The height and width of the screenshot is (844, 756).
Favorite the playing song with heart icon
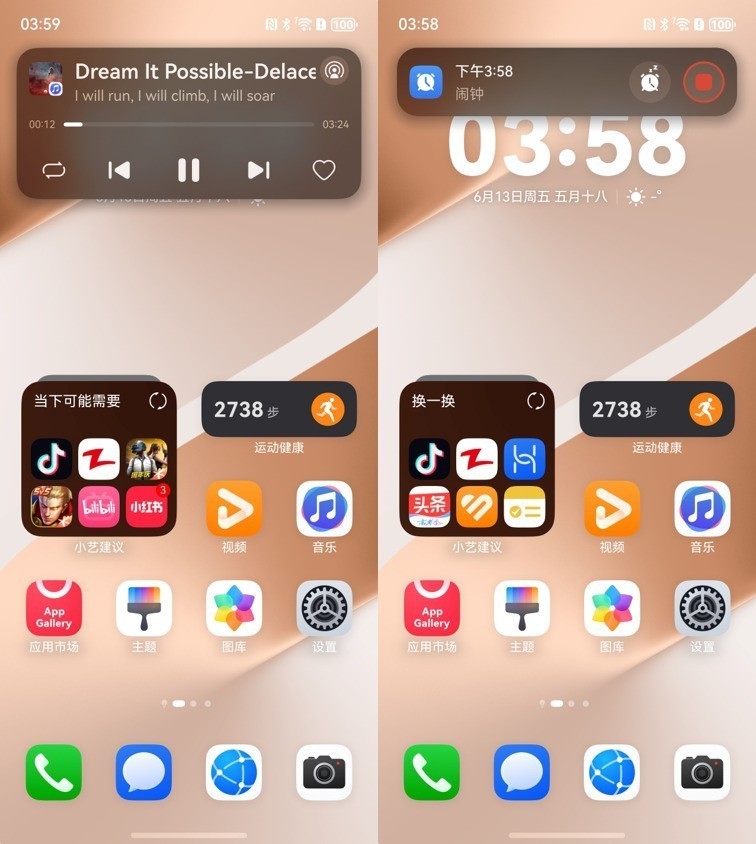pyautogui.click(x=323, y=170)
